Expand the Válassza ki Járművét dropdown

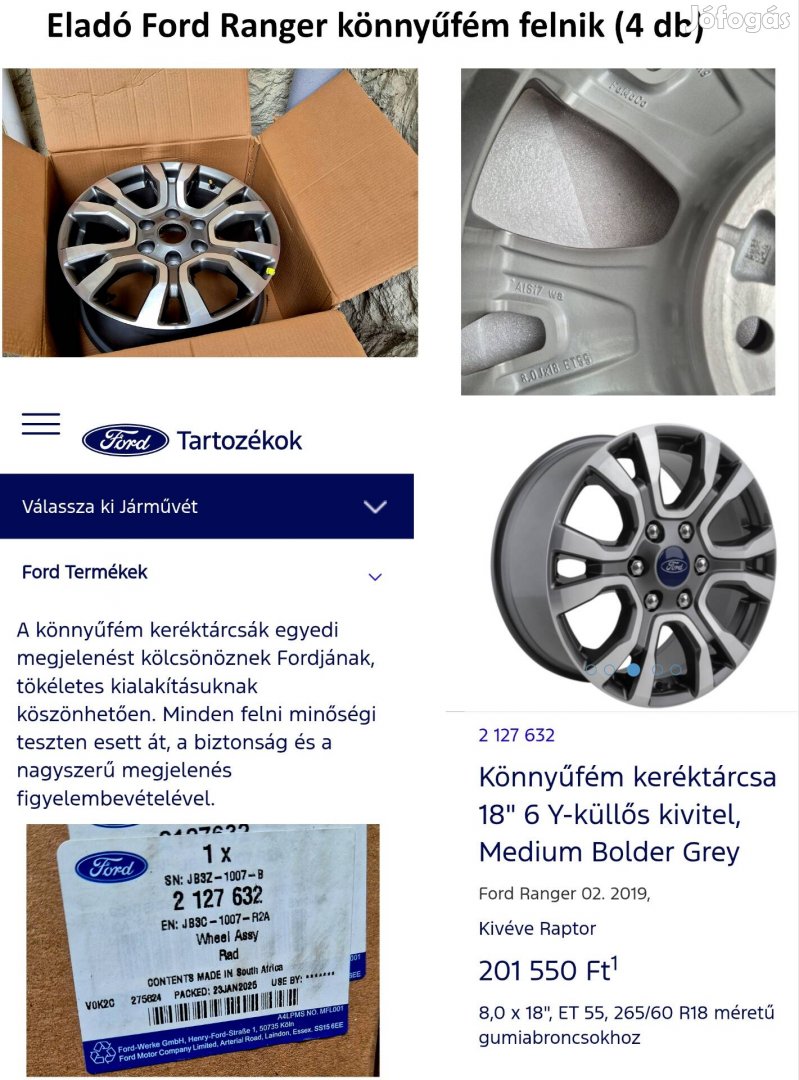tap(375, 506)
